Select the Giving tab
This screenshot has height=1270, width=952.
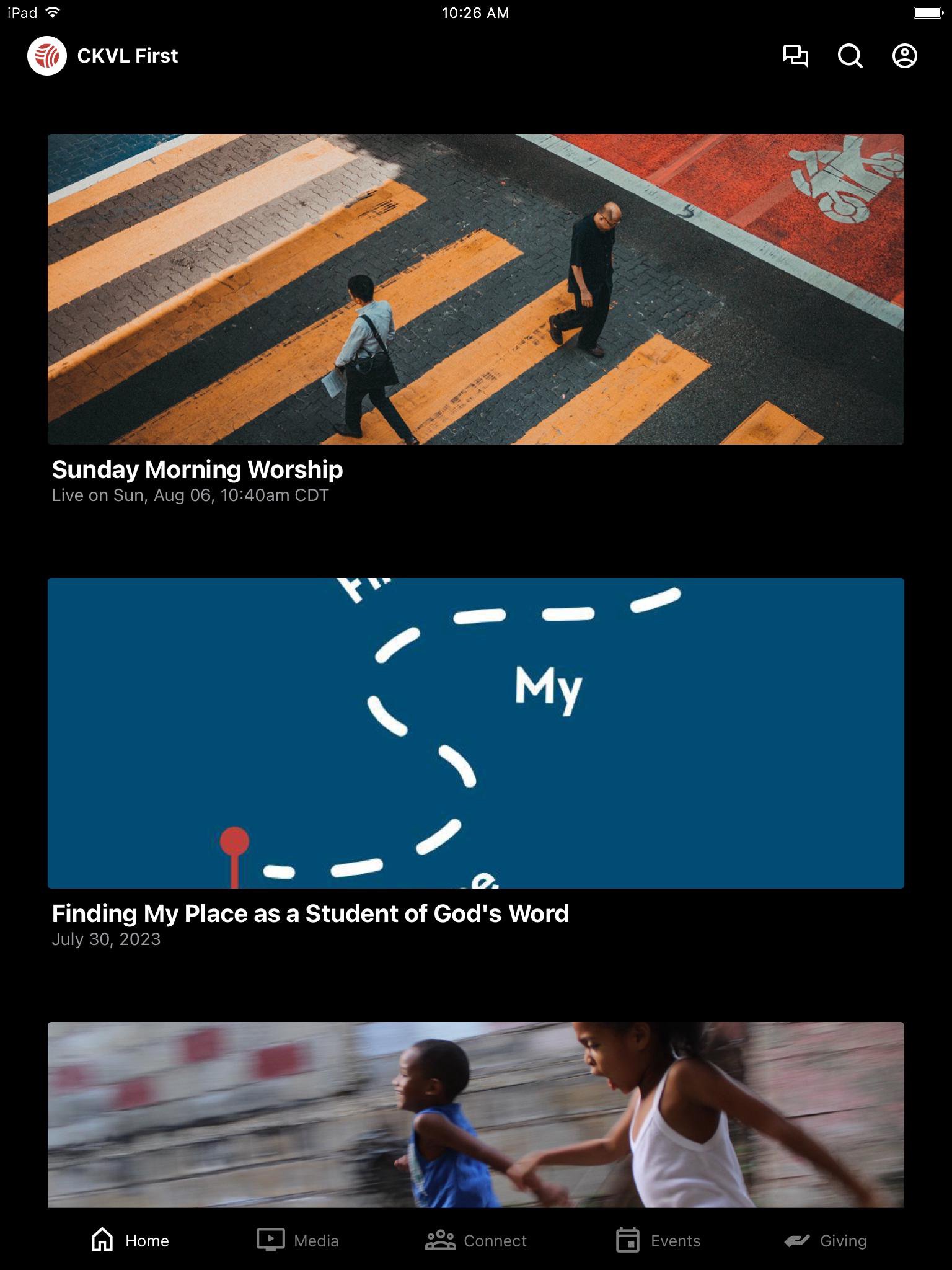tap(826, 1240)
